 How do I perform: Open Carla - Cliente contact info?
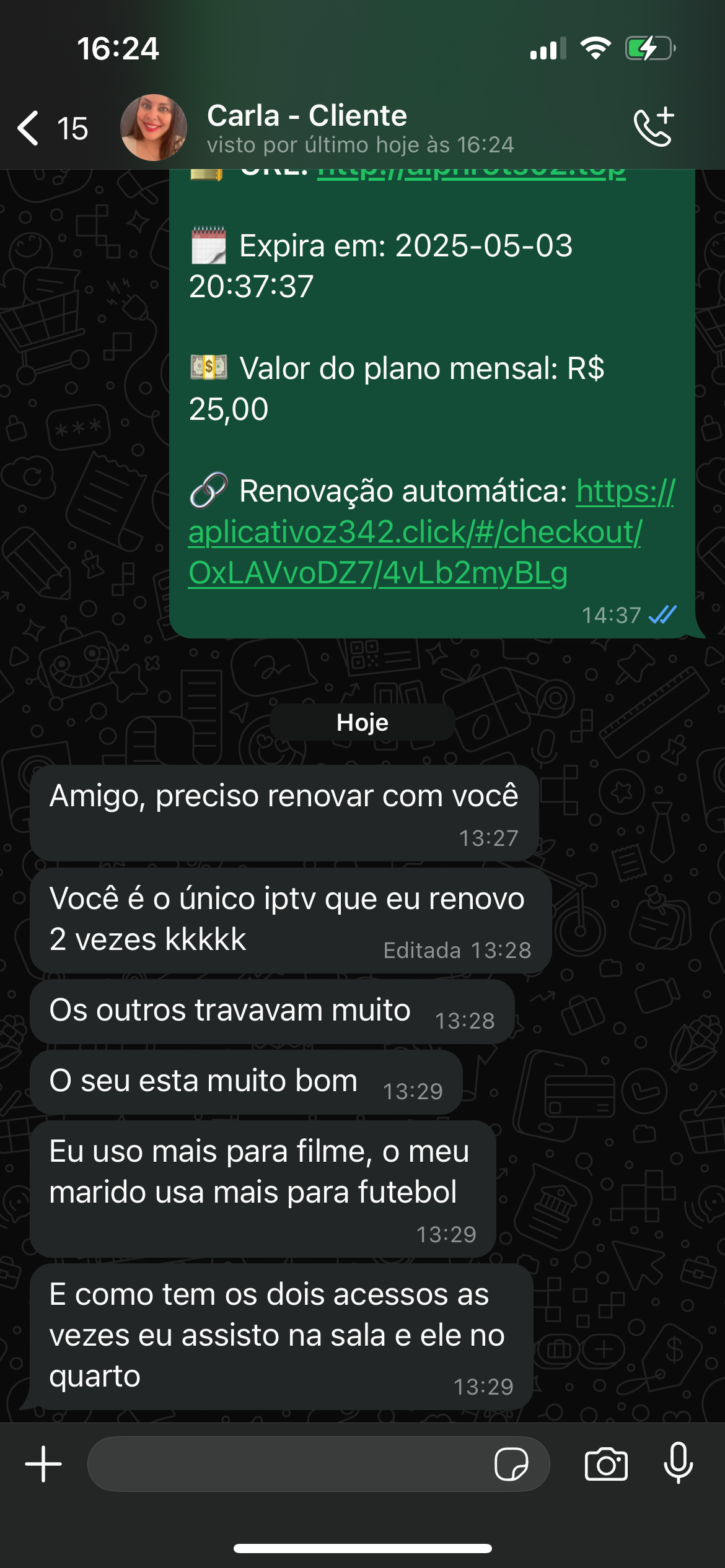coord(359,128)
